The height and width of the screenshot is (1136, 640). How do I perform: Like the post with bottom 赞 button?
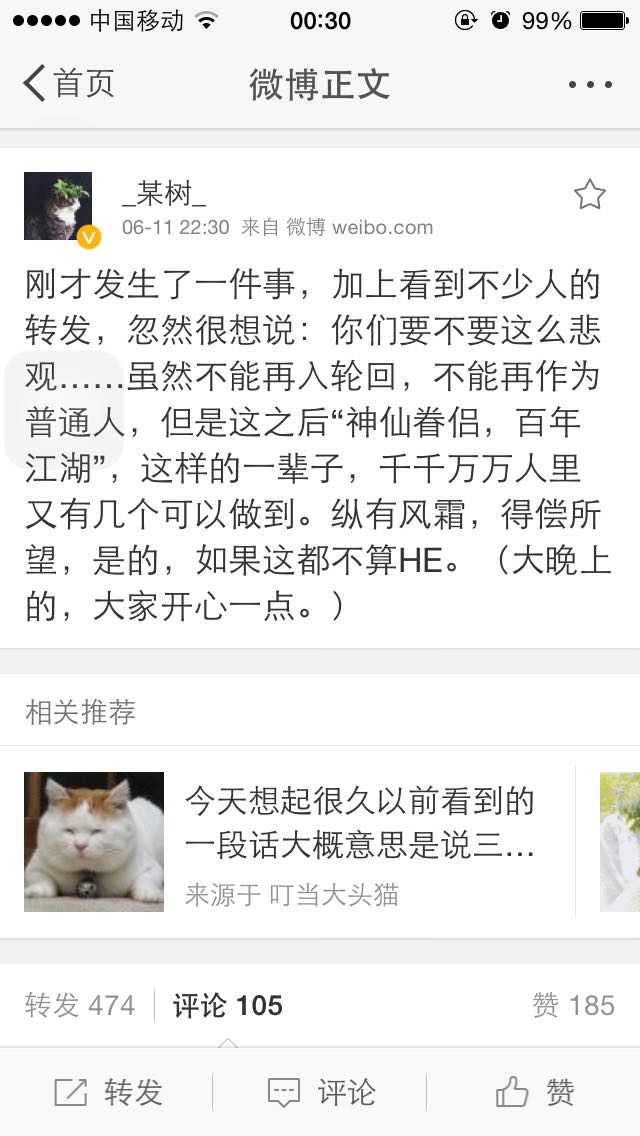point(534,1092)
